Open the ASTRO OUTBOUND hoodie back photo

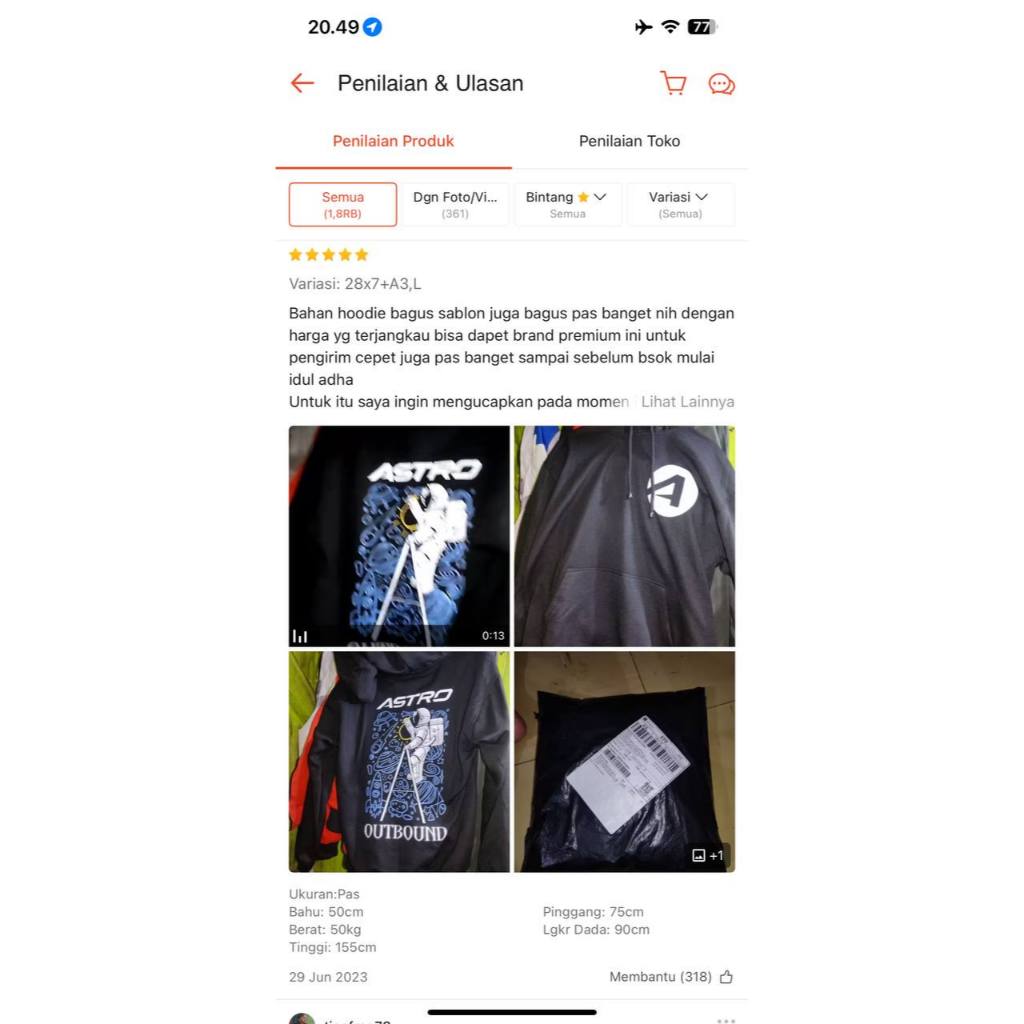[x=399, y=761]
